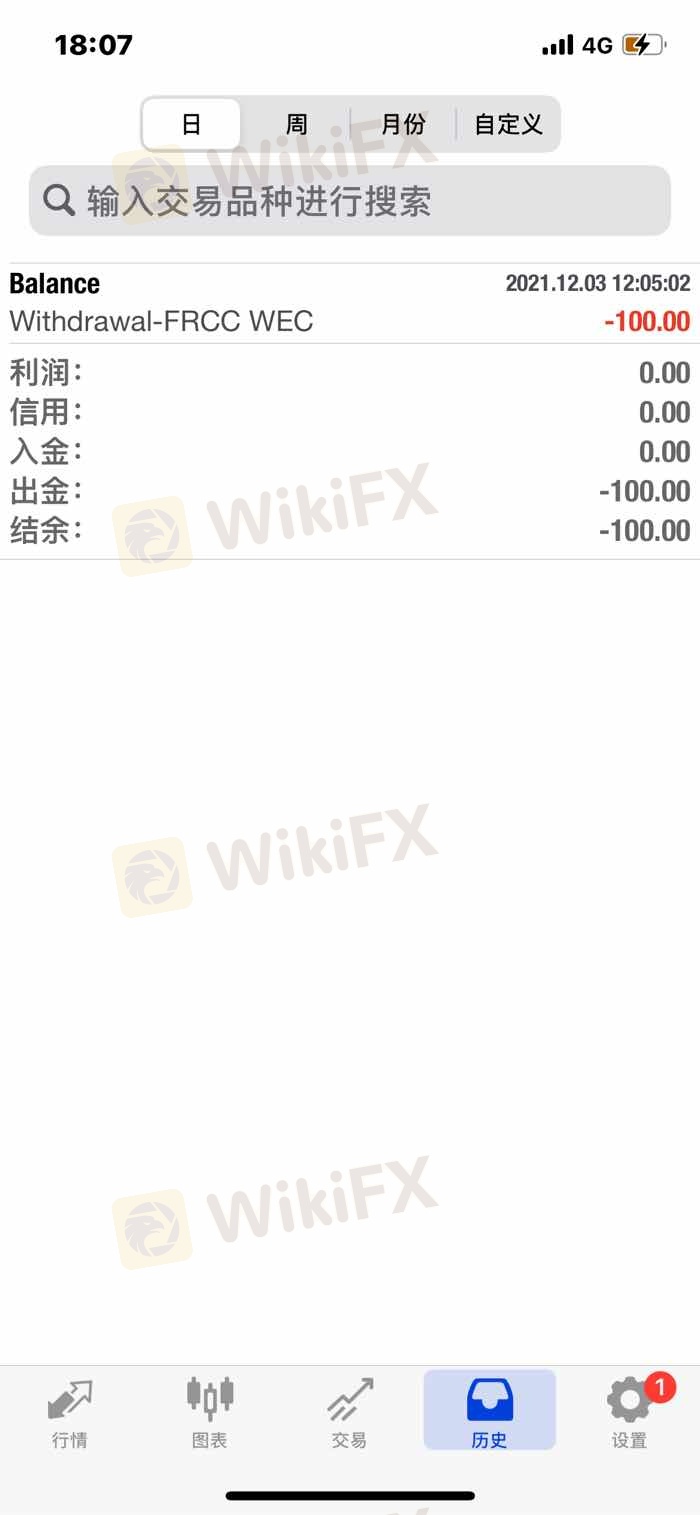Image resolution: width=700 pixels, height=1515 pixels.
Task: Open the 设置 settings tab
Action: [x=630, y=1411]
